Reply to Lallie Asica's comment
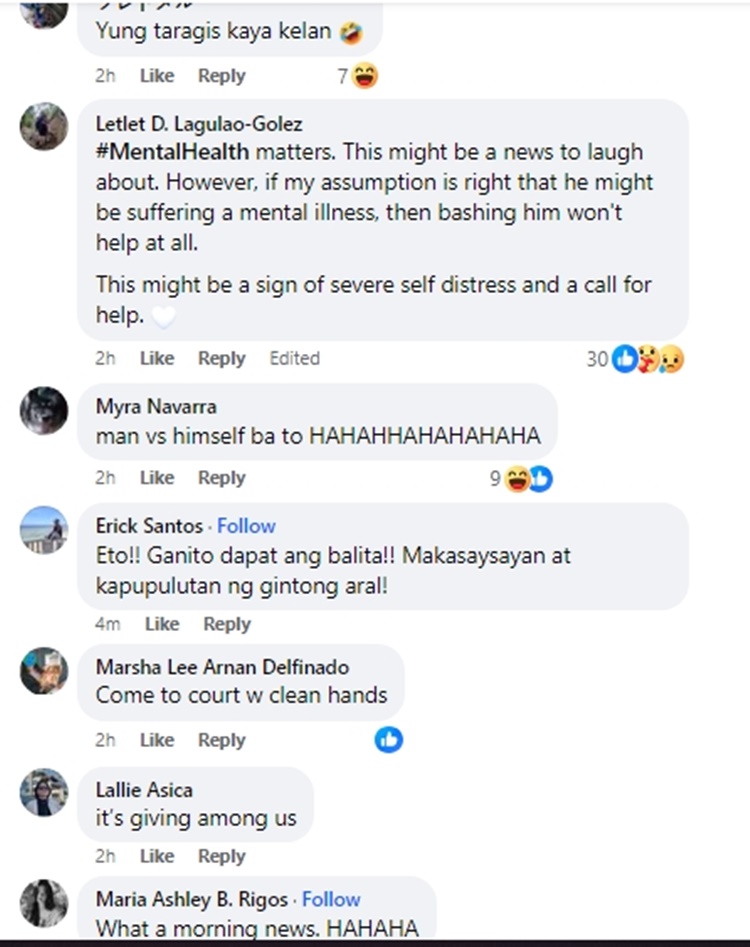The image size is (750, 947). [x=221, y=856]
